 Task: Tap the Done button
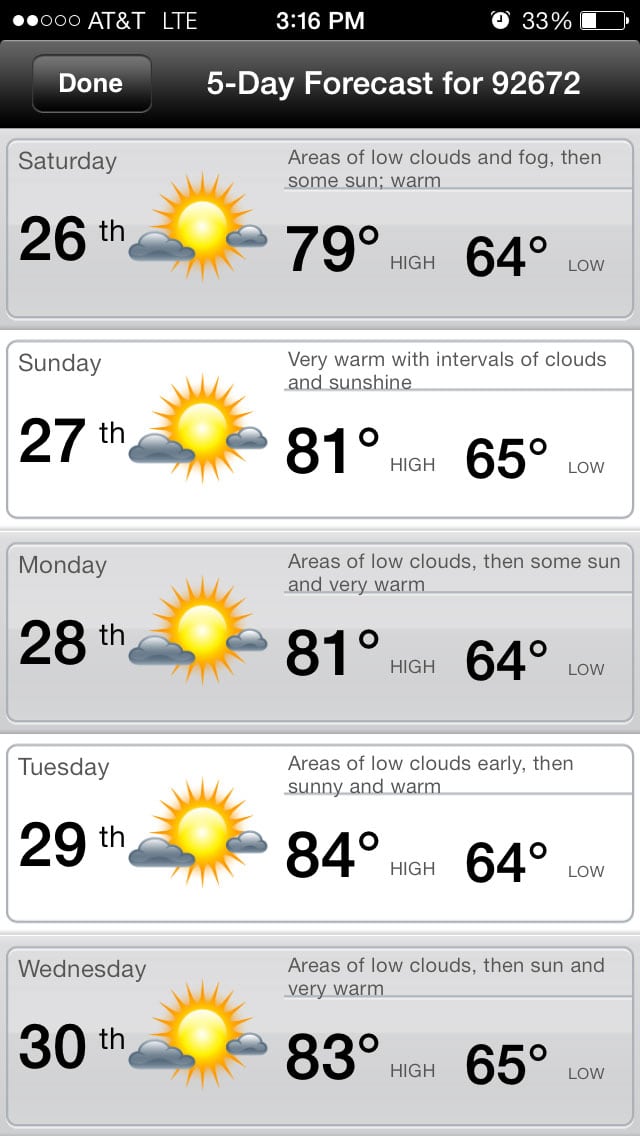[x=91, y=83]
